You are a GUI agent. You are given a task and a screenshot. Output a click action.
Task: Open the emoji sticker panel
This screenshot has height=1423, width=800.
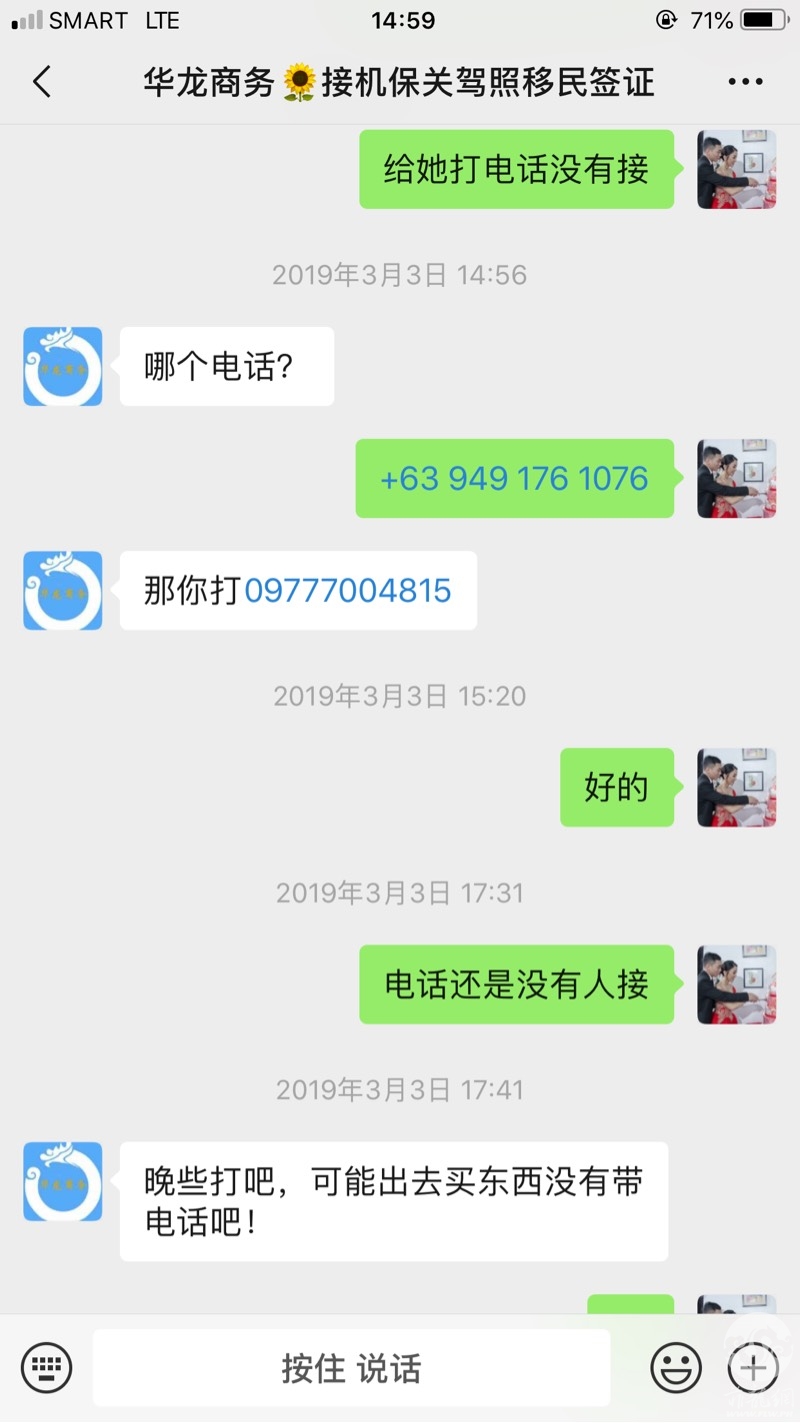tap(676, 1367)
